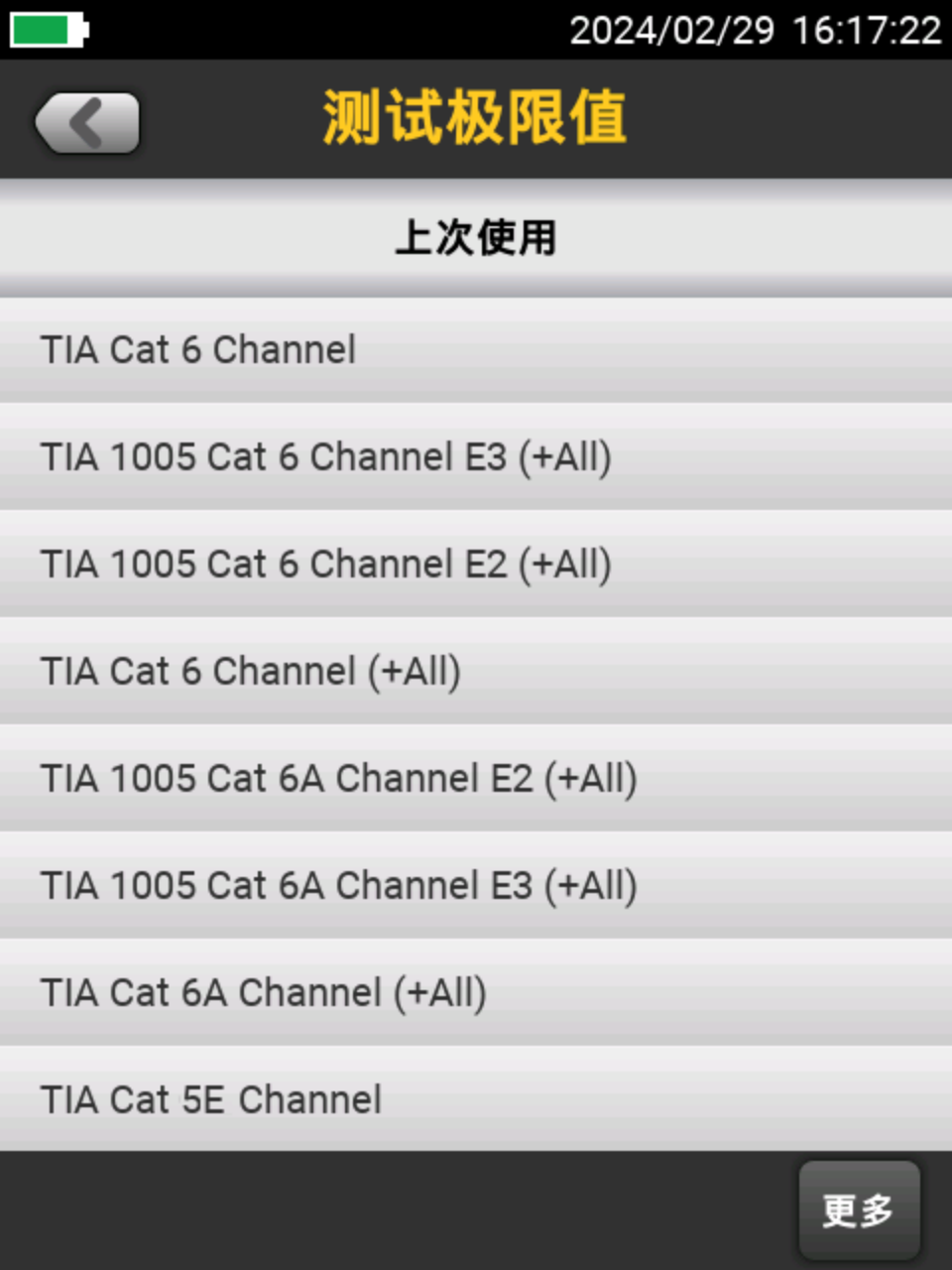The image size is (952, 1270).
Task: Choose TIA 1005 Cat 6 Channel E3 (+All)
Action: 476,457
